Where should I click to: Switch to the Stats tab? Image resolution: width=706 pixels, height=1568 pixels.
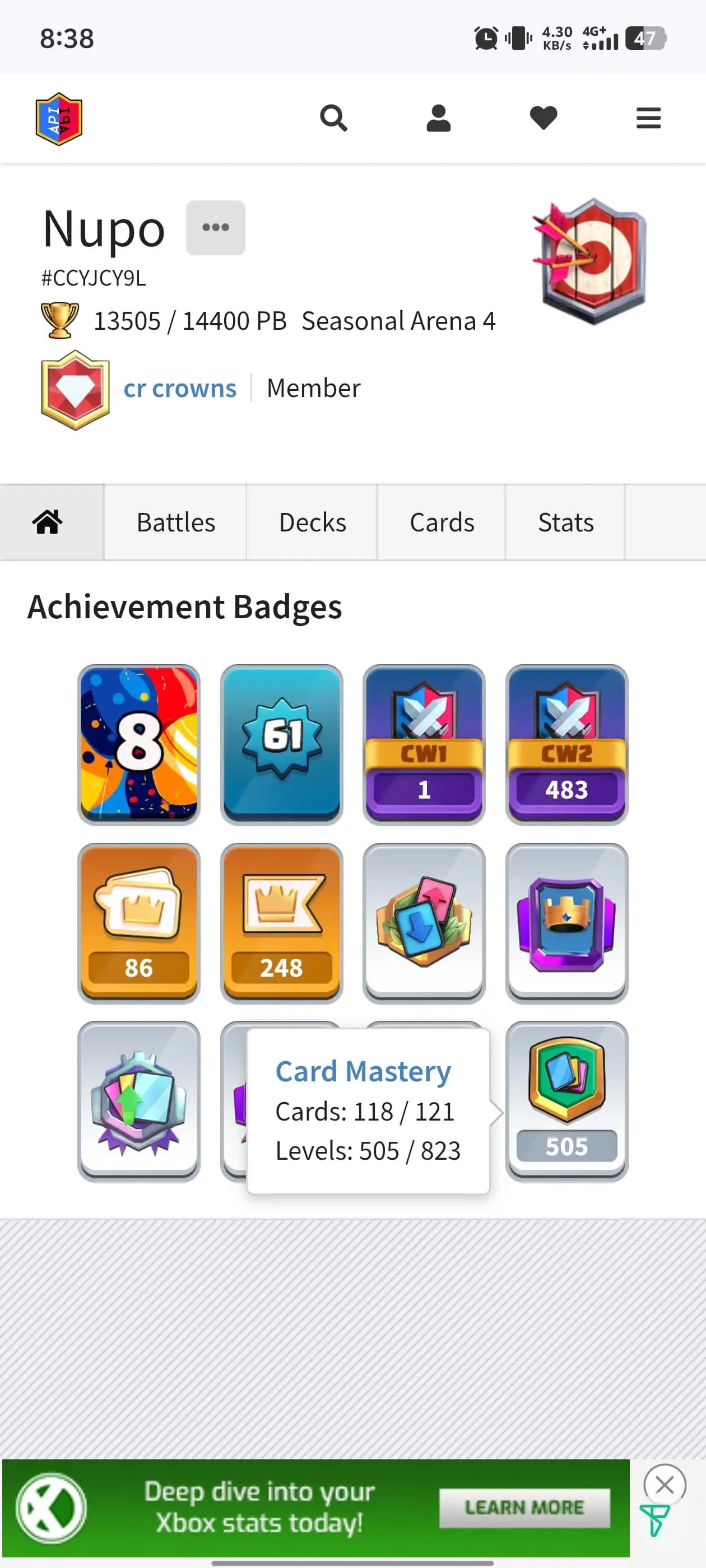coord(565,522)
